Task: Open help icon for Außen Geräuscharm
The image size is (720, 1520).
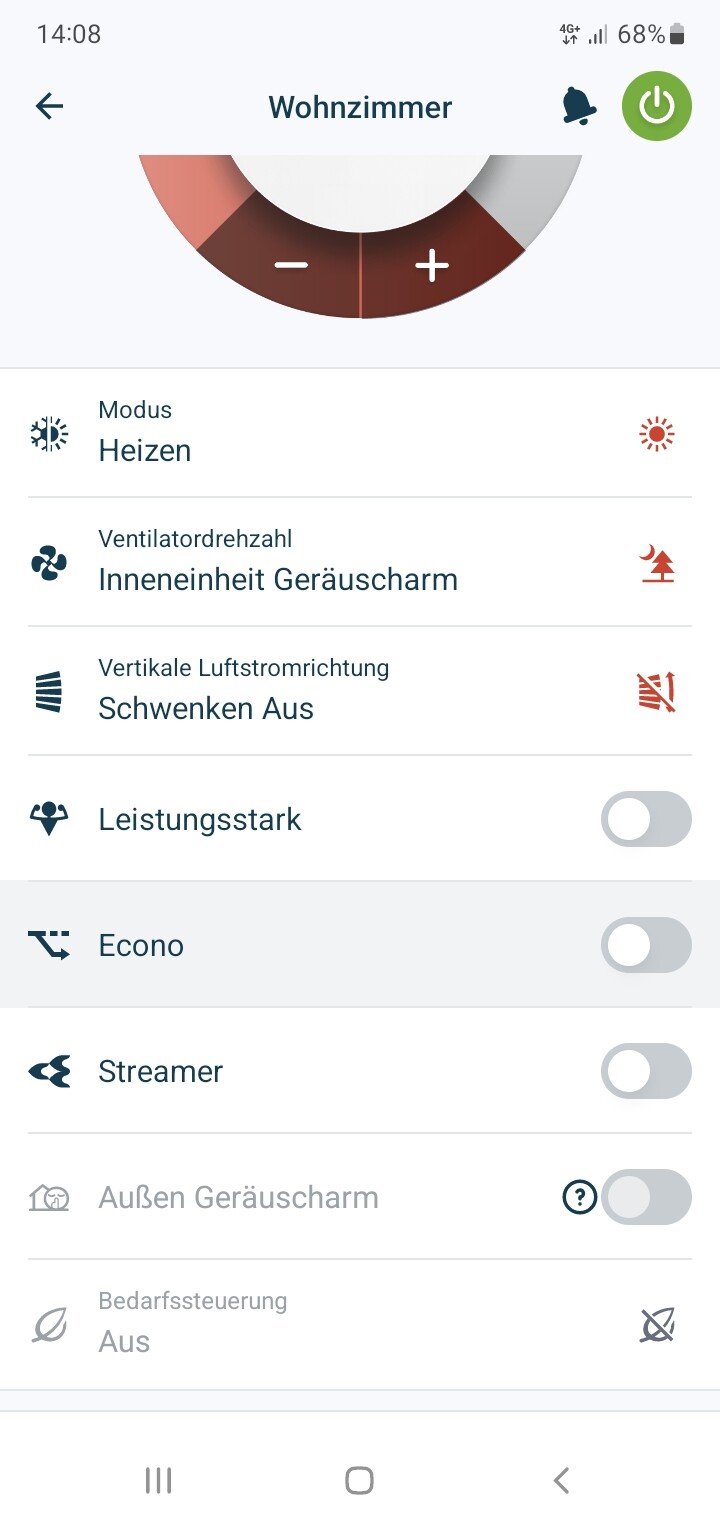Action: (580, 1197)
